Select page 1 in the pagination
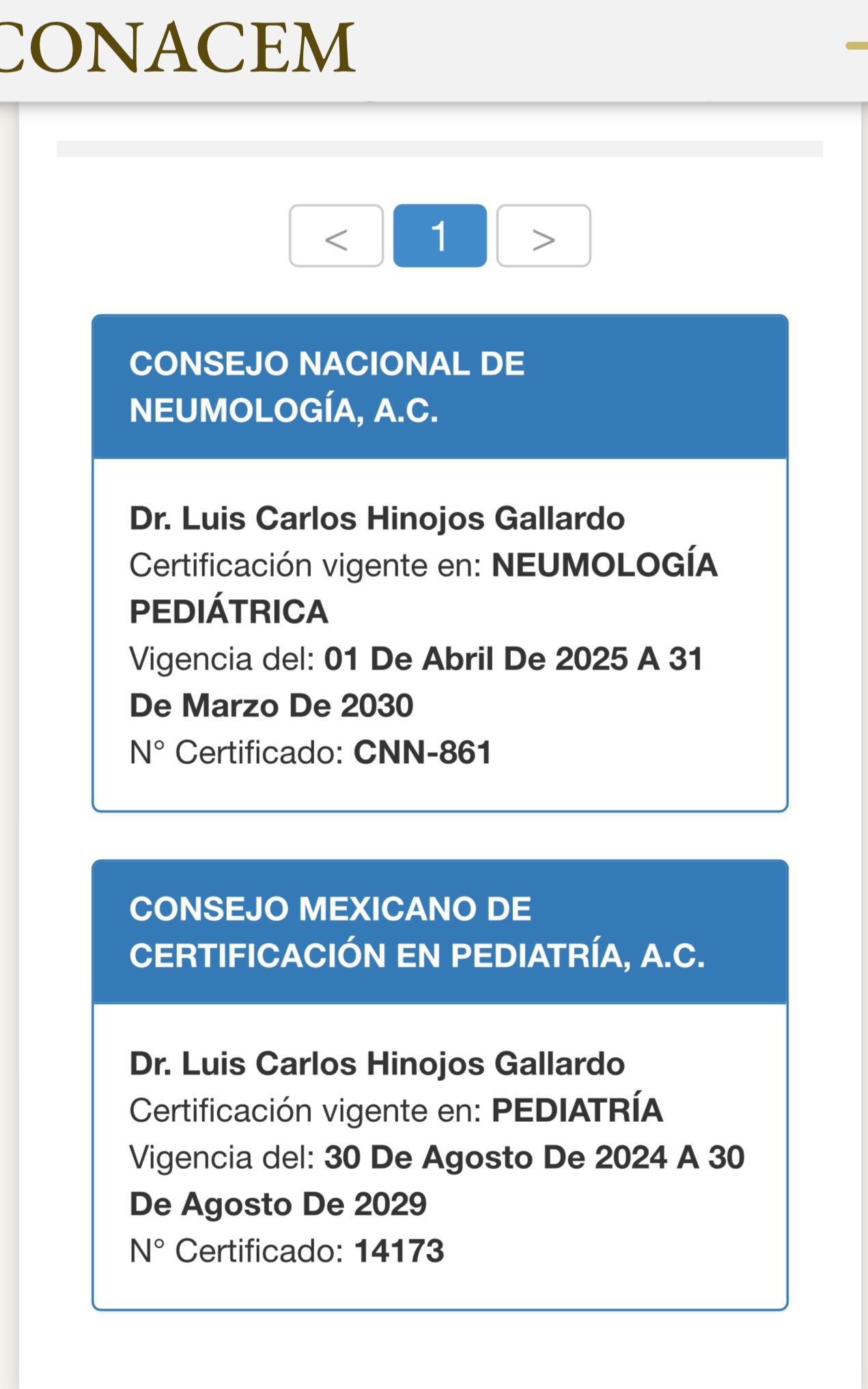The width and height of the screenshot is (868, 1389). point(440,236)
